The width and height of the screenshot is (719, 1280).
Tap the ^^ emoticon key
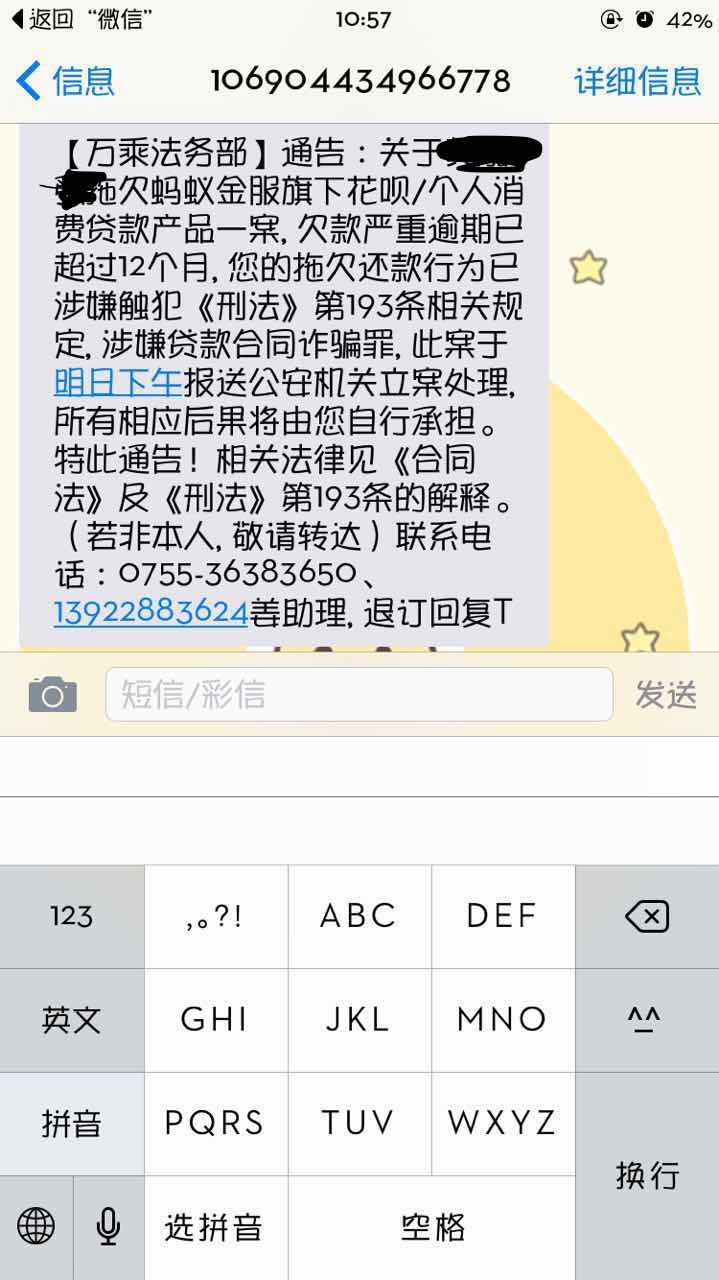[x=646, y=1020]
